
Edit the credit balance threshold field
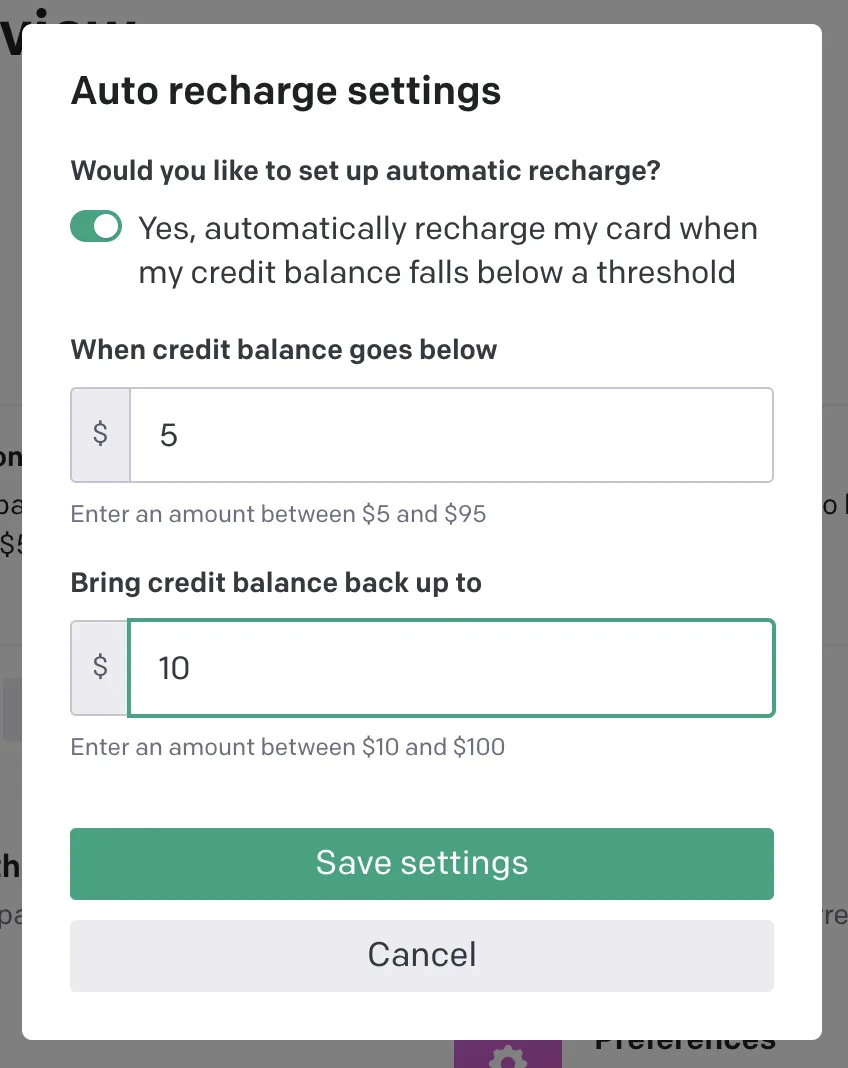coord(450,435)
